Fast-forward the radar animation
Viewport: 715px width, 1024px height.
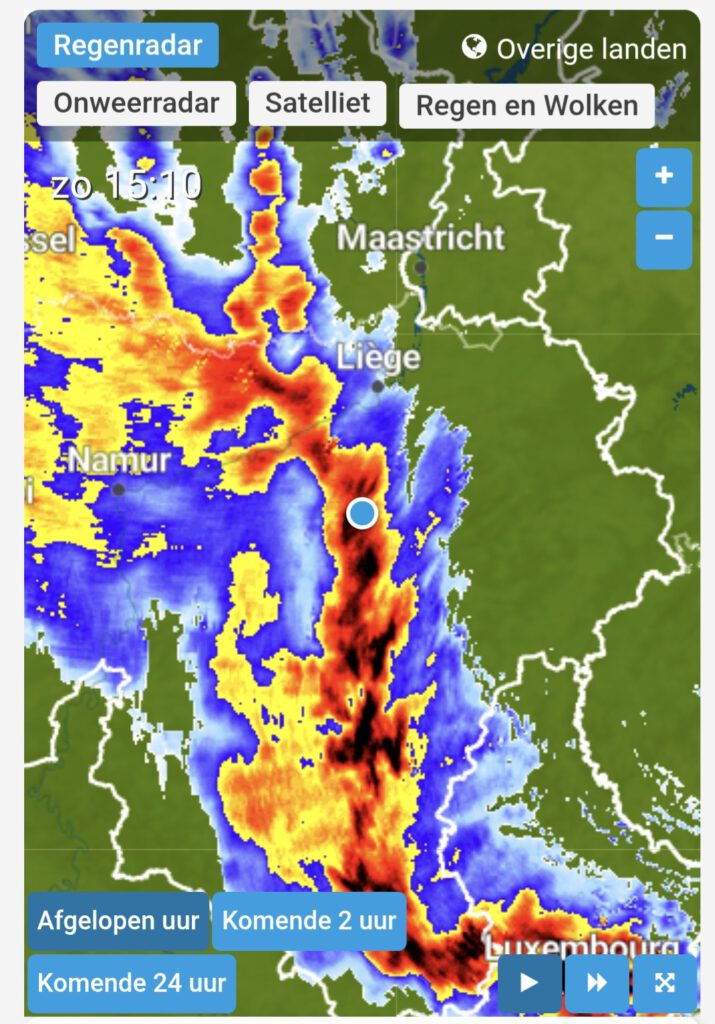pos(597,983)
